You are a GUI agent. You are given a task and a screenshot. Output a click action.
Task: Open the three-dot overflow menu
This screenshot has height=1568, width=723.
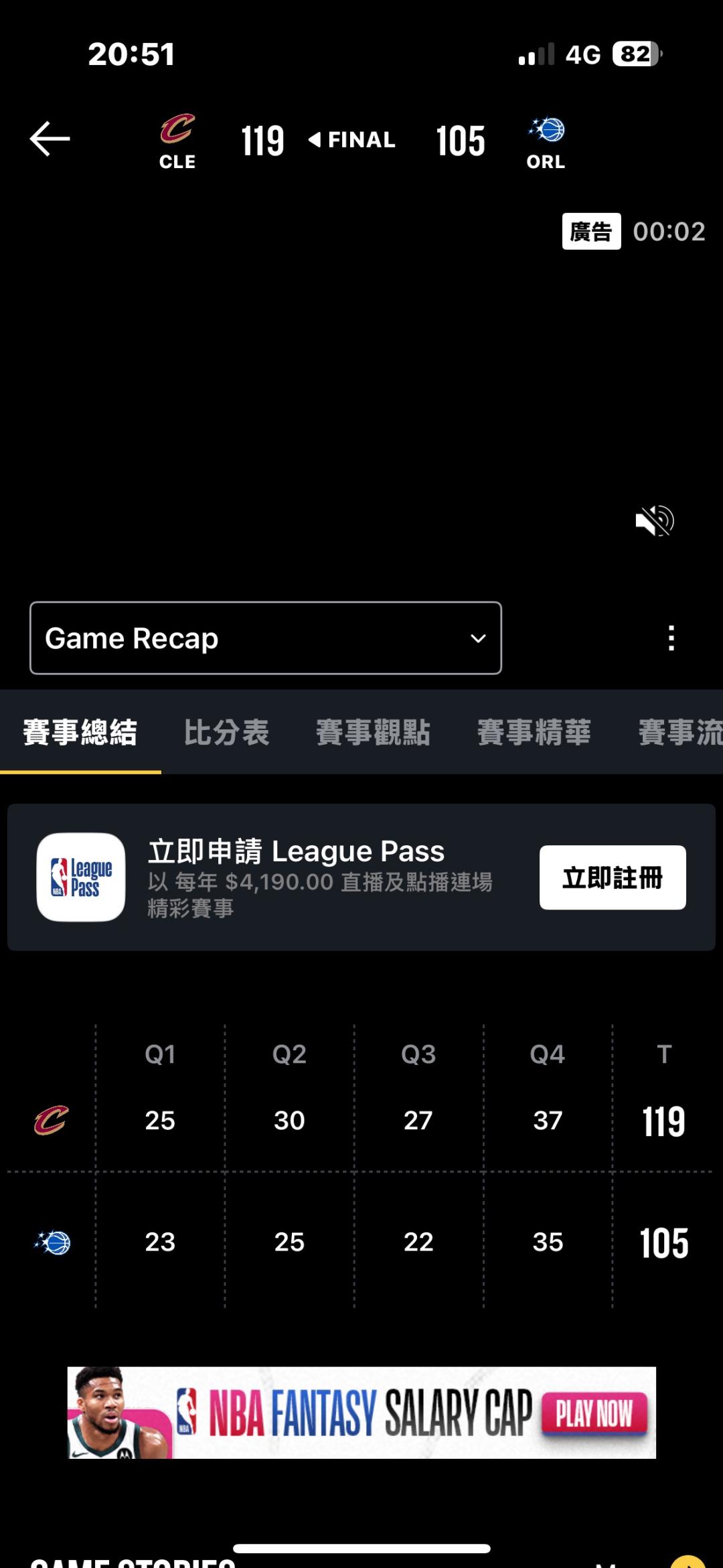(x=671, y=638)
